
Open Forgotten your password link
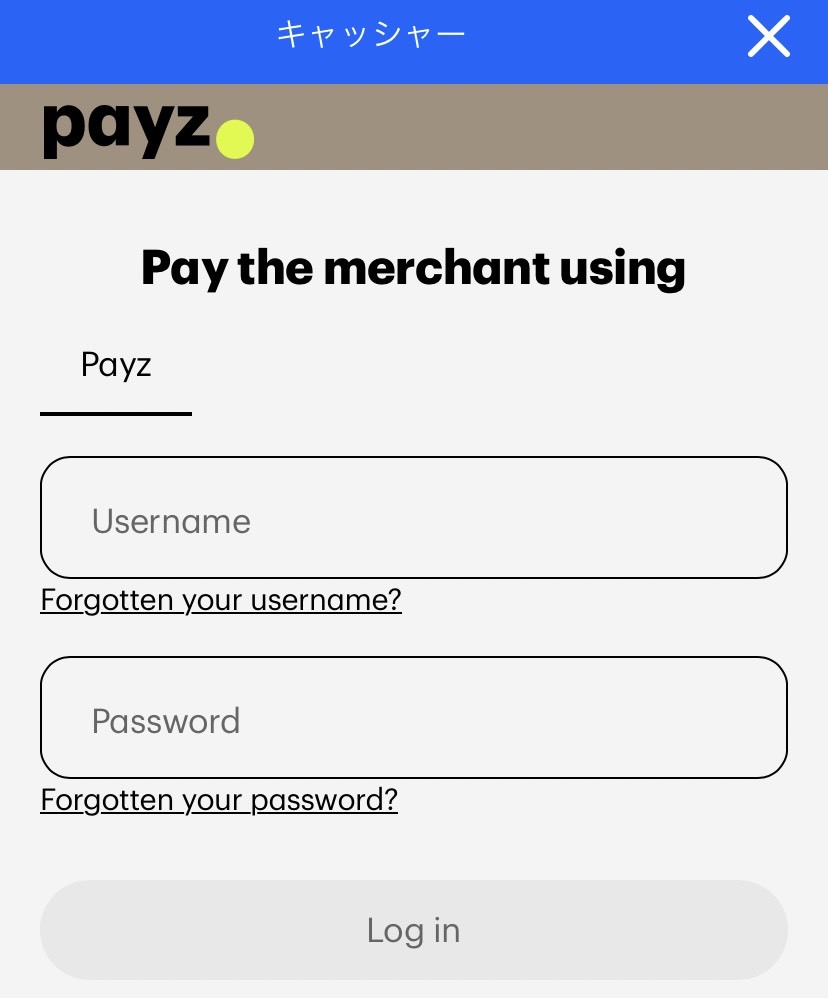click(219, 800)
